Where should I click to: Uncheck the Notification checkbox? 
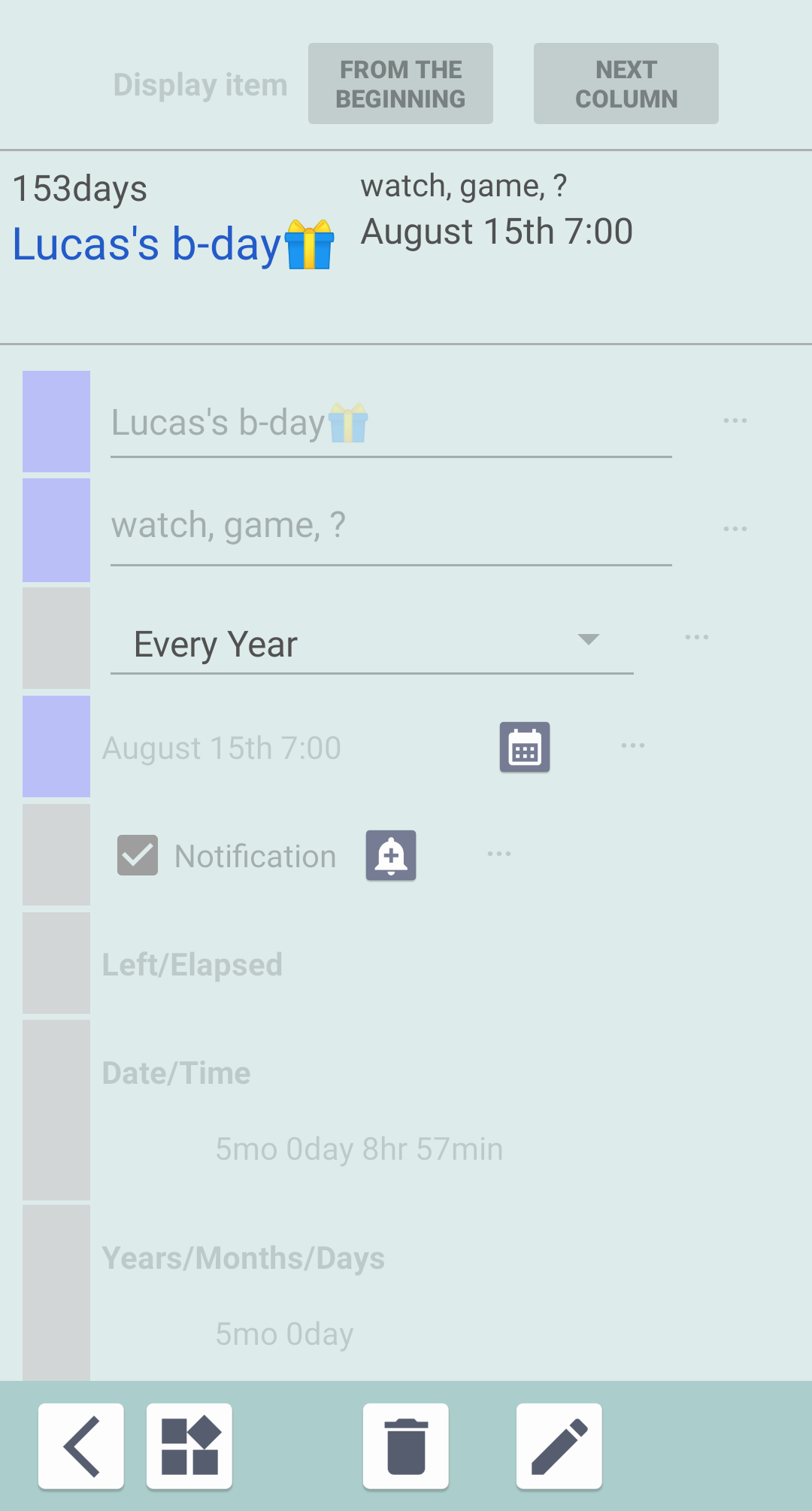click(x=138, y=855)
